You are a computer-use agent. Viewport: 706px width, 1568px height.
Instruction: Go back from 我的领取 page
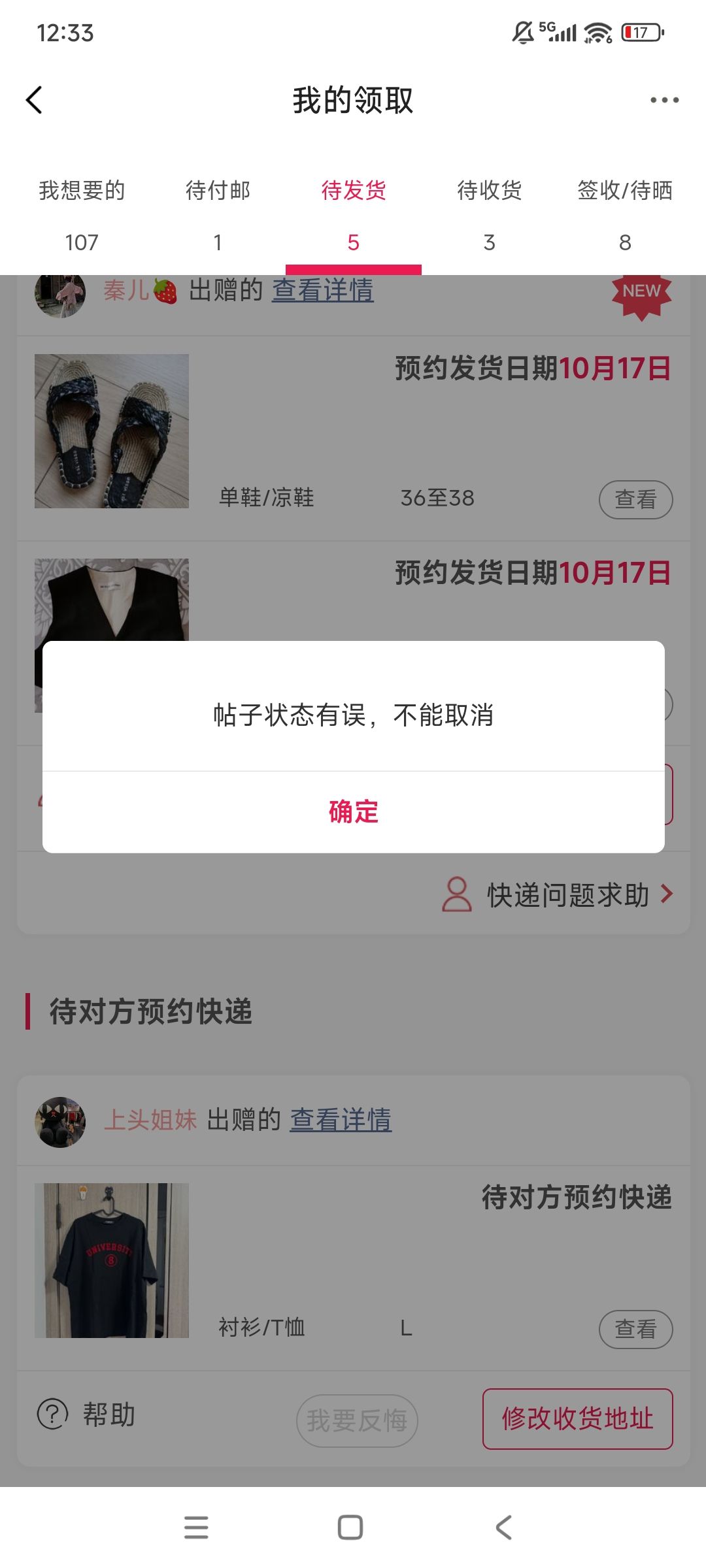[x=35, y=100]
